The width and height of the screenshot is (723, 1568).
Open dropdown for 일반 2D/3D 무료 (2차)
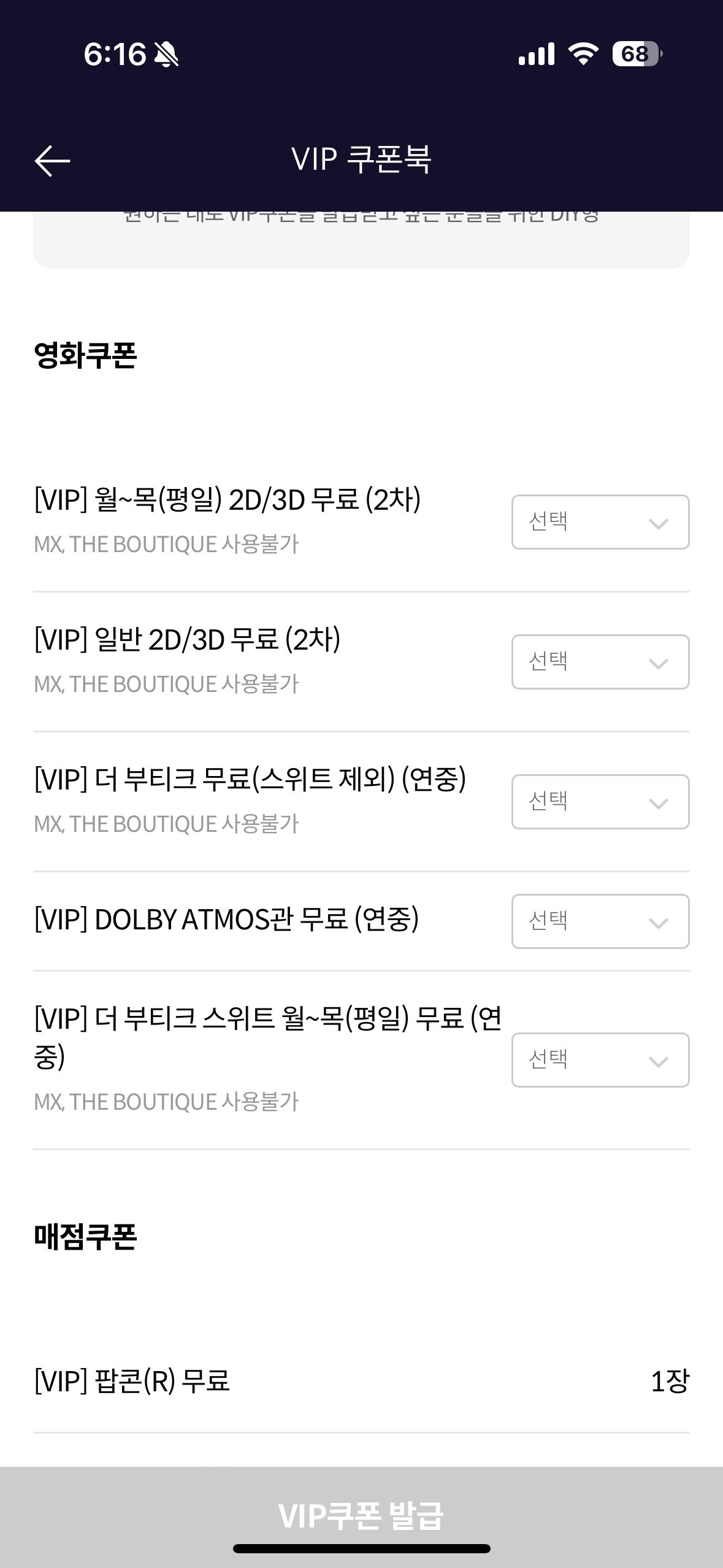[600, 662]
